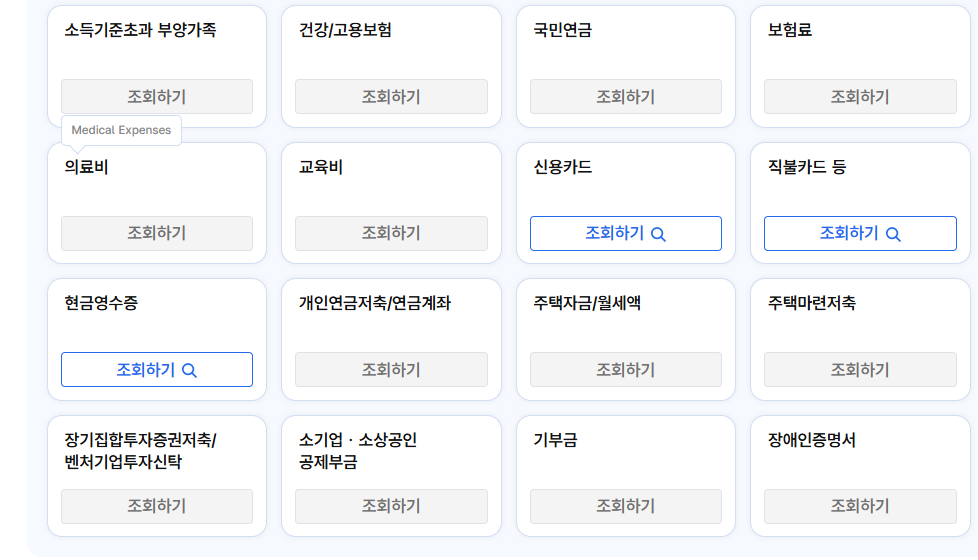Open 조회하기 for 건강/고용보험

[x=391, y=97]
